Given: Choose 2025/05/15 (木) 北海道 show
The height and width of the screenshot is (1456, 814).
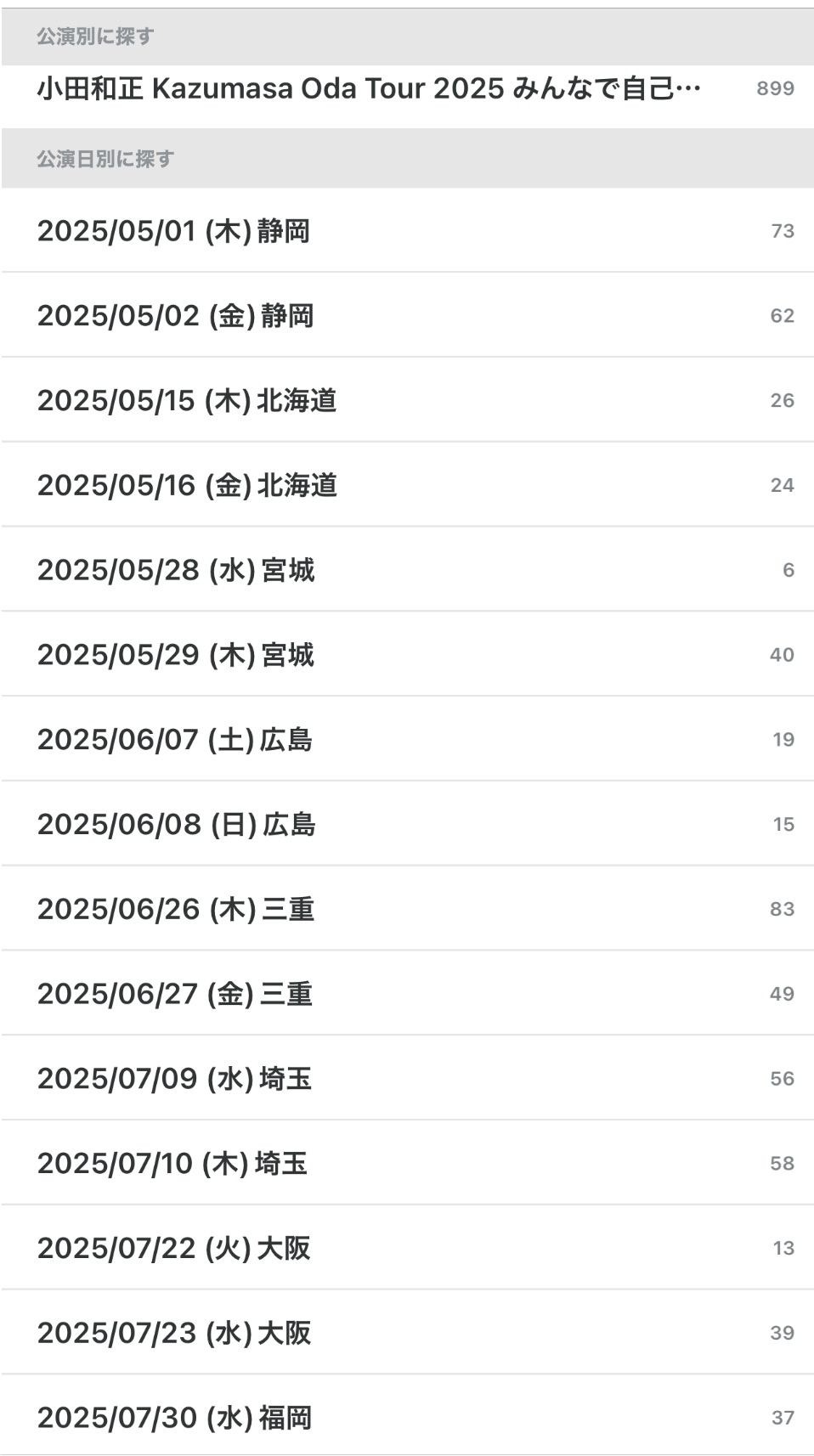Looking at the screenshot, I should click(407, 400).
